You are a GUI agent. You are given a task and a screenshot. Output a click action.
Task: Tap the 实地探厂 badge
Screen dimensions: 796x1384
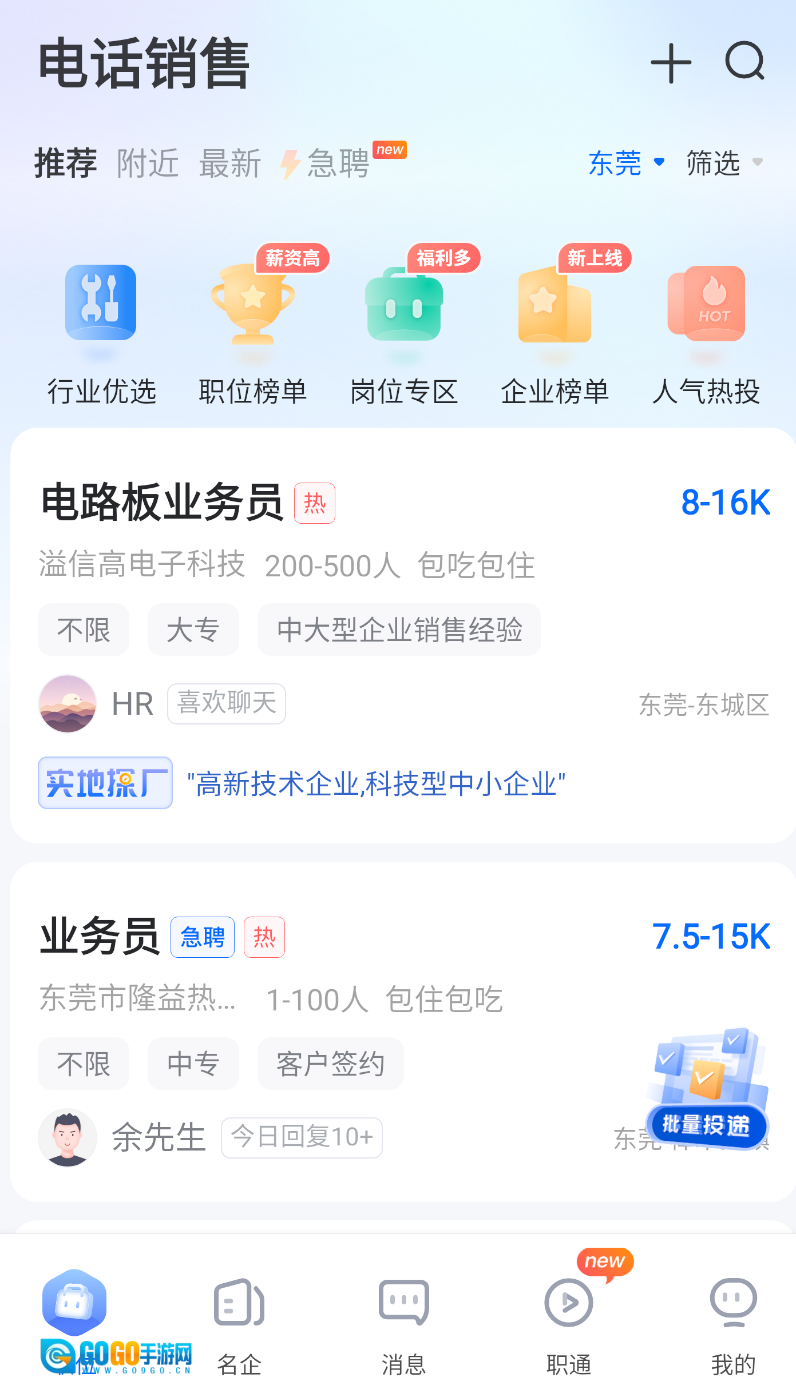tap(105, 783)
